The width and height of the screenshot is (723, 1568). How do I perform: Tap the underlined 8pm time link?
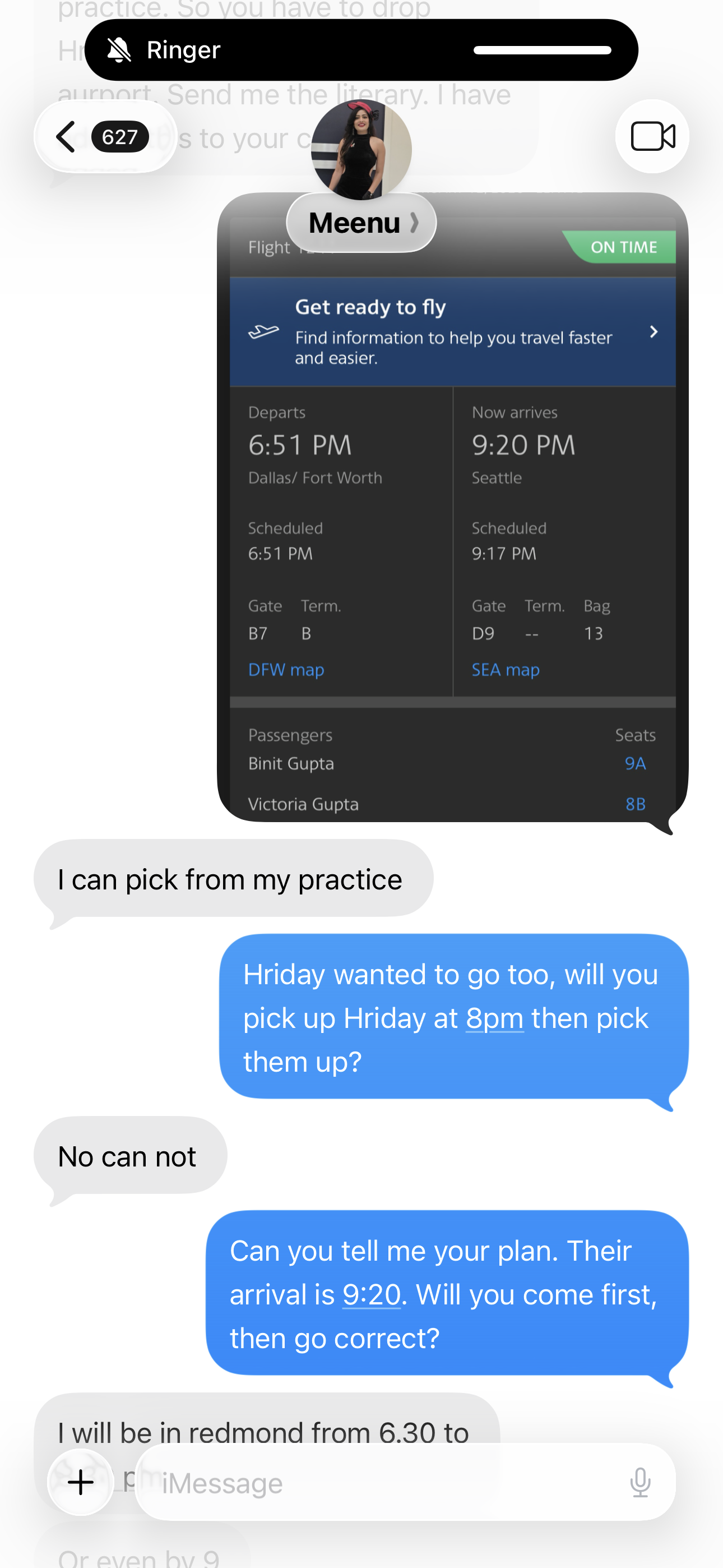coord(494,1018)
